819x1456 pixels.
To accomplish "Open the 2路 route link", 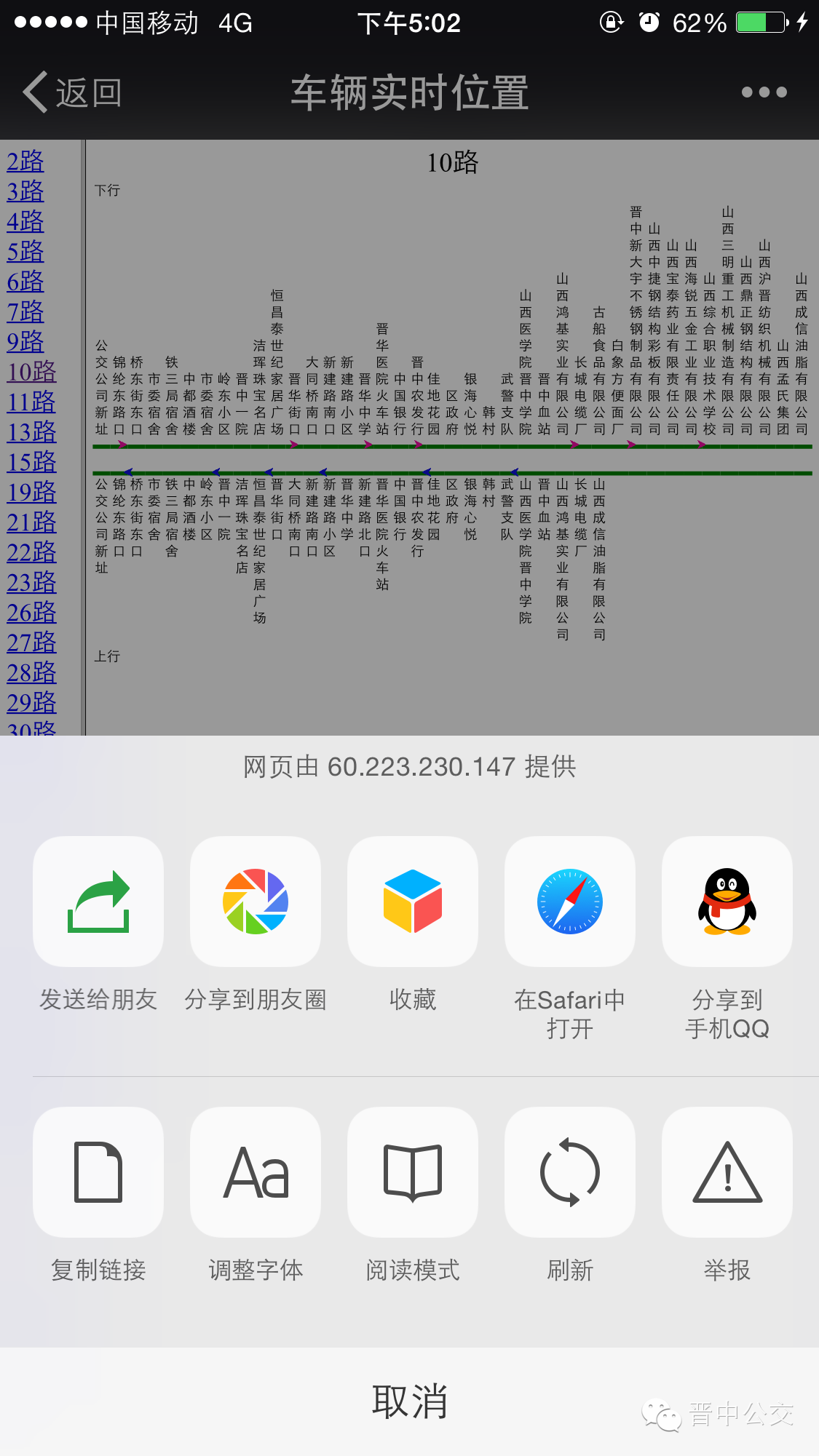I will point(25,161).
